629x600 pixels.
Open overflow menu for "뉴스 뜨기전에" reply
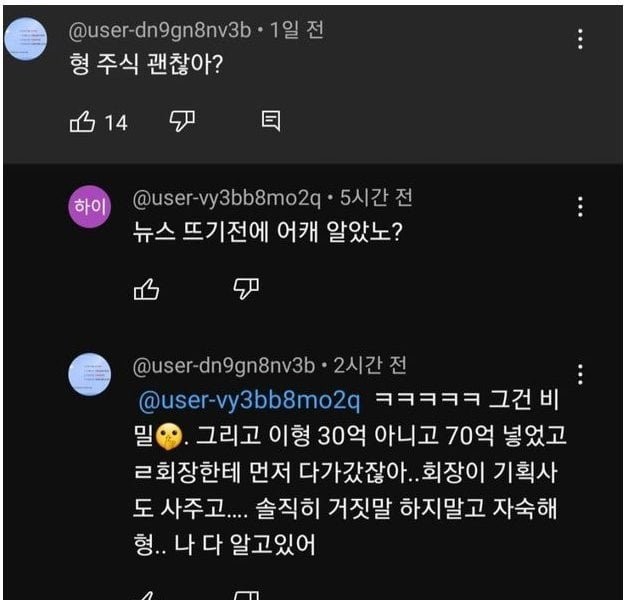tap(581, 207)
